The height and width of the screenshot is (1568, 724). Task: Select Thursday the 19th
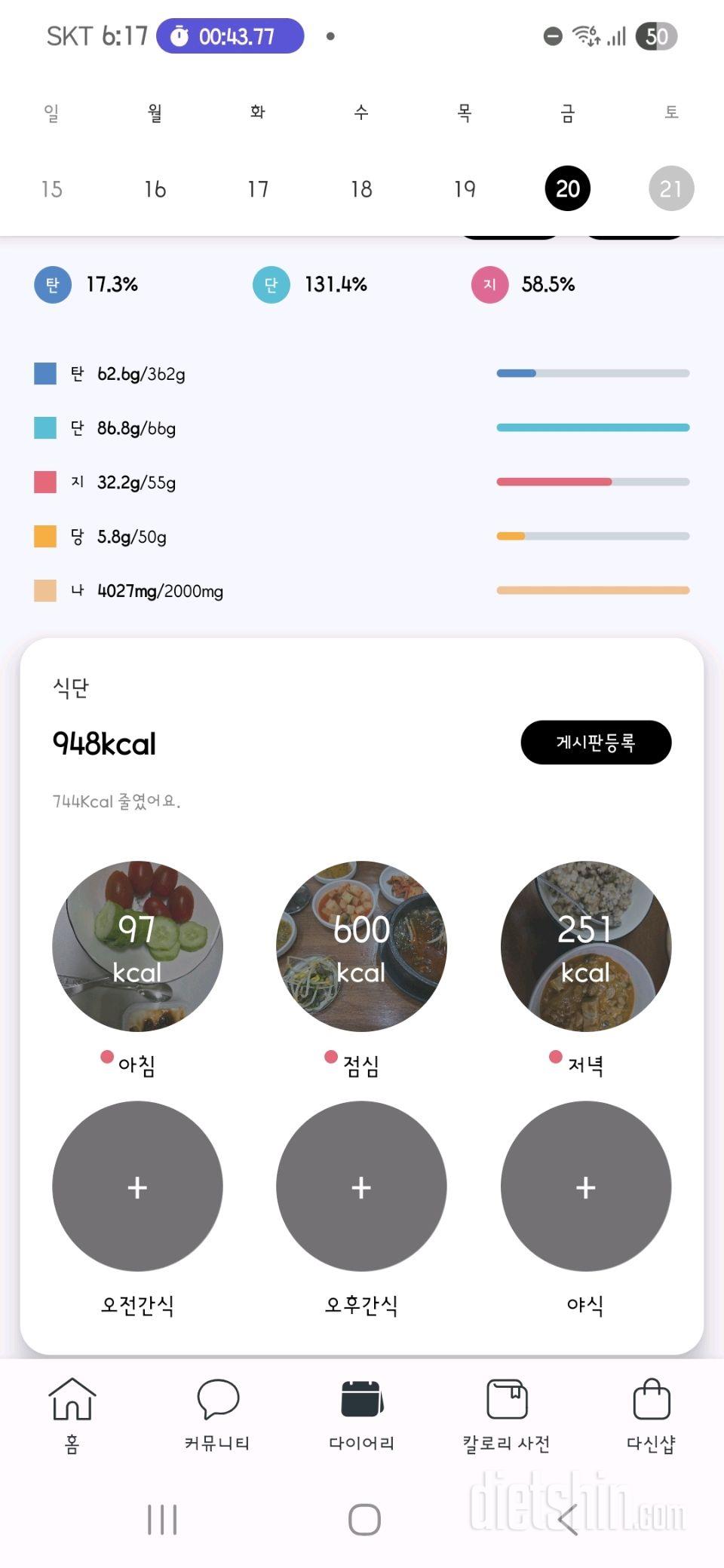click(465, 188)
